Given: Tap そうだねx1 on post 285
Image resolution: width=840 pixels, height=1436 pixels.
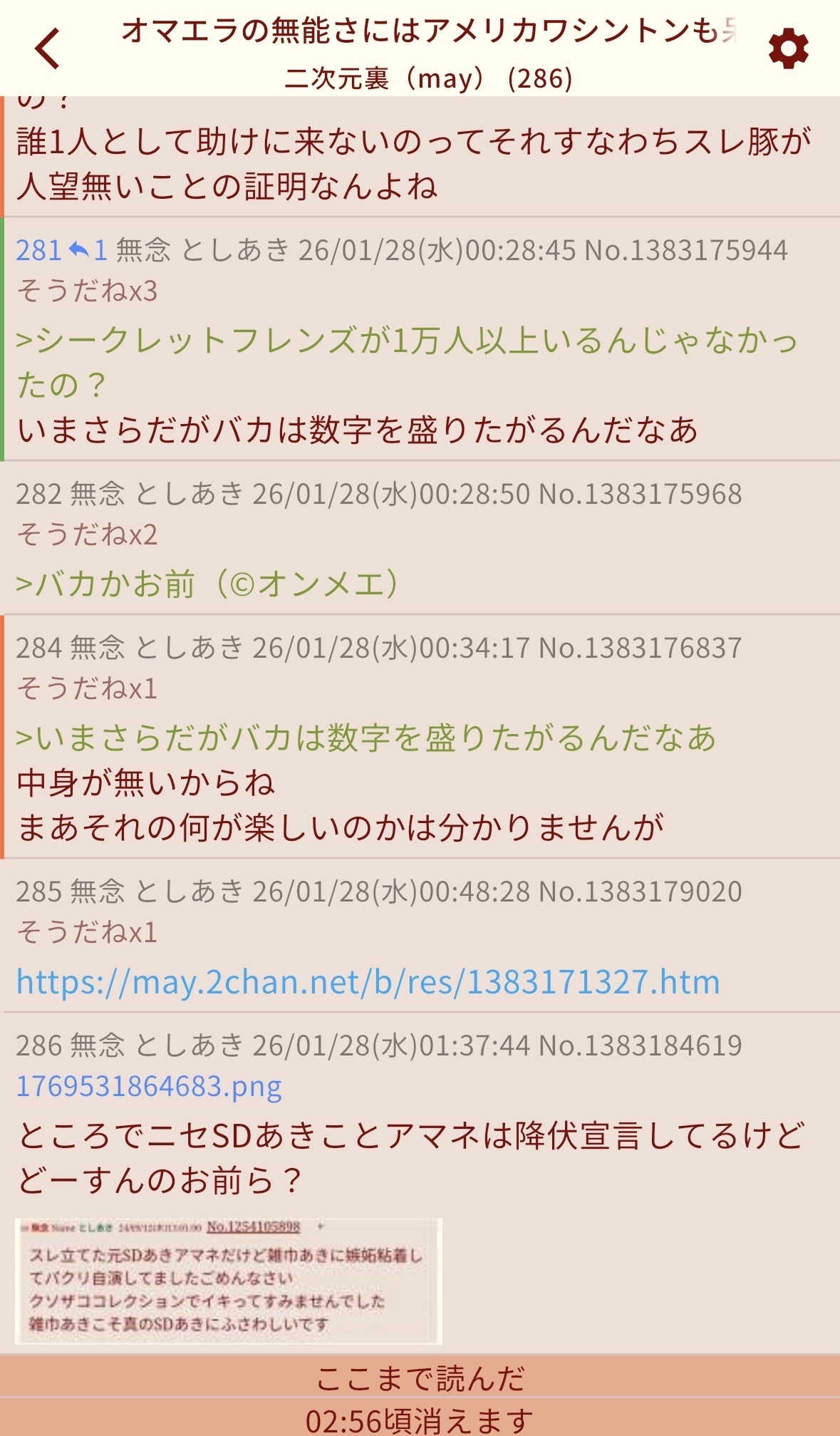Looking at the screenshot, I should coord(87,932).
